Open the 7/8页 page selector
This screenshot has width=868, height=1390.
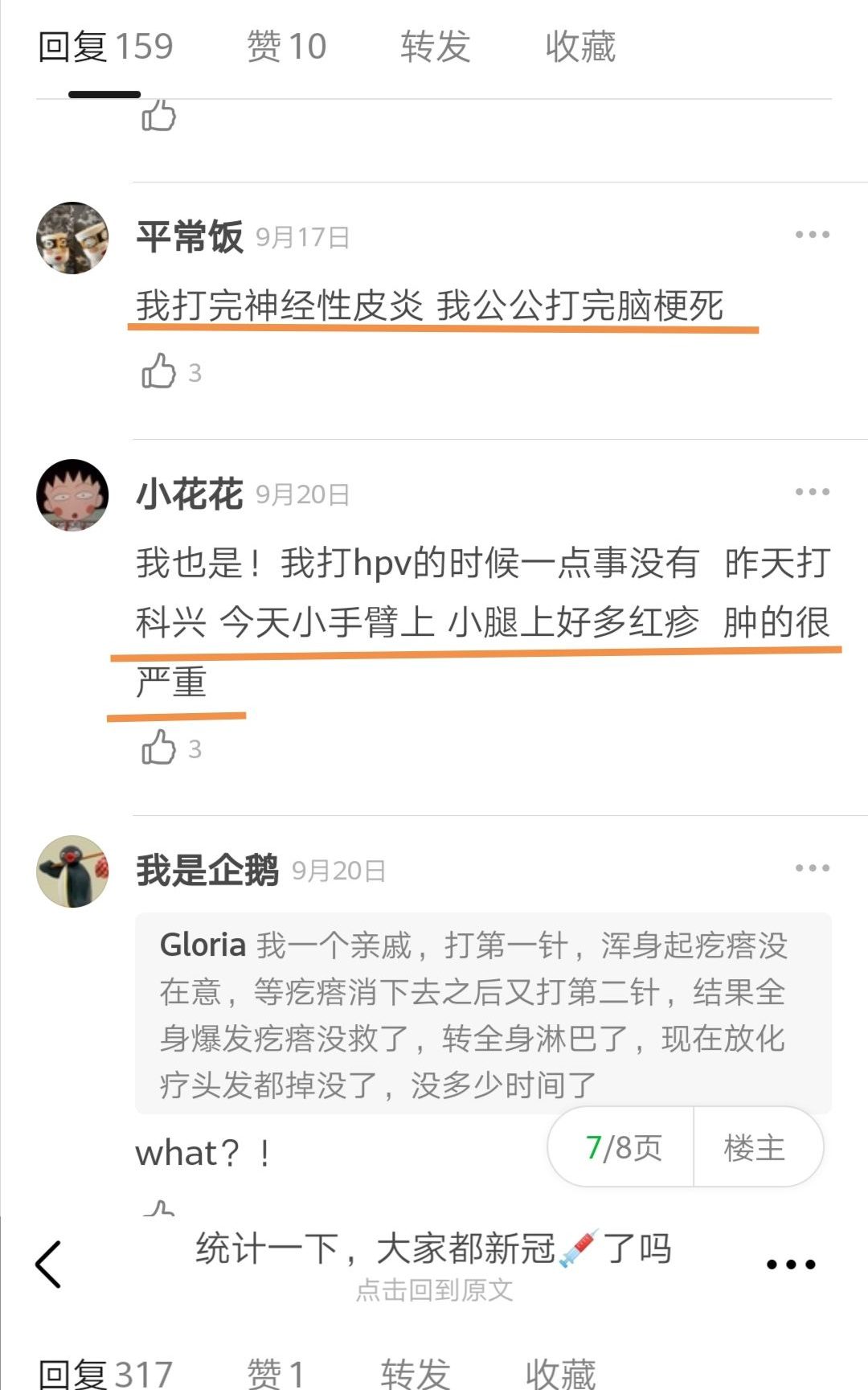[x=622, y=1147]
